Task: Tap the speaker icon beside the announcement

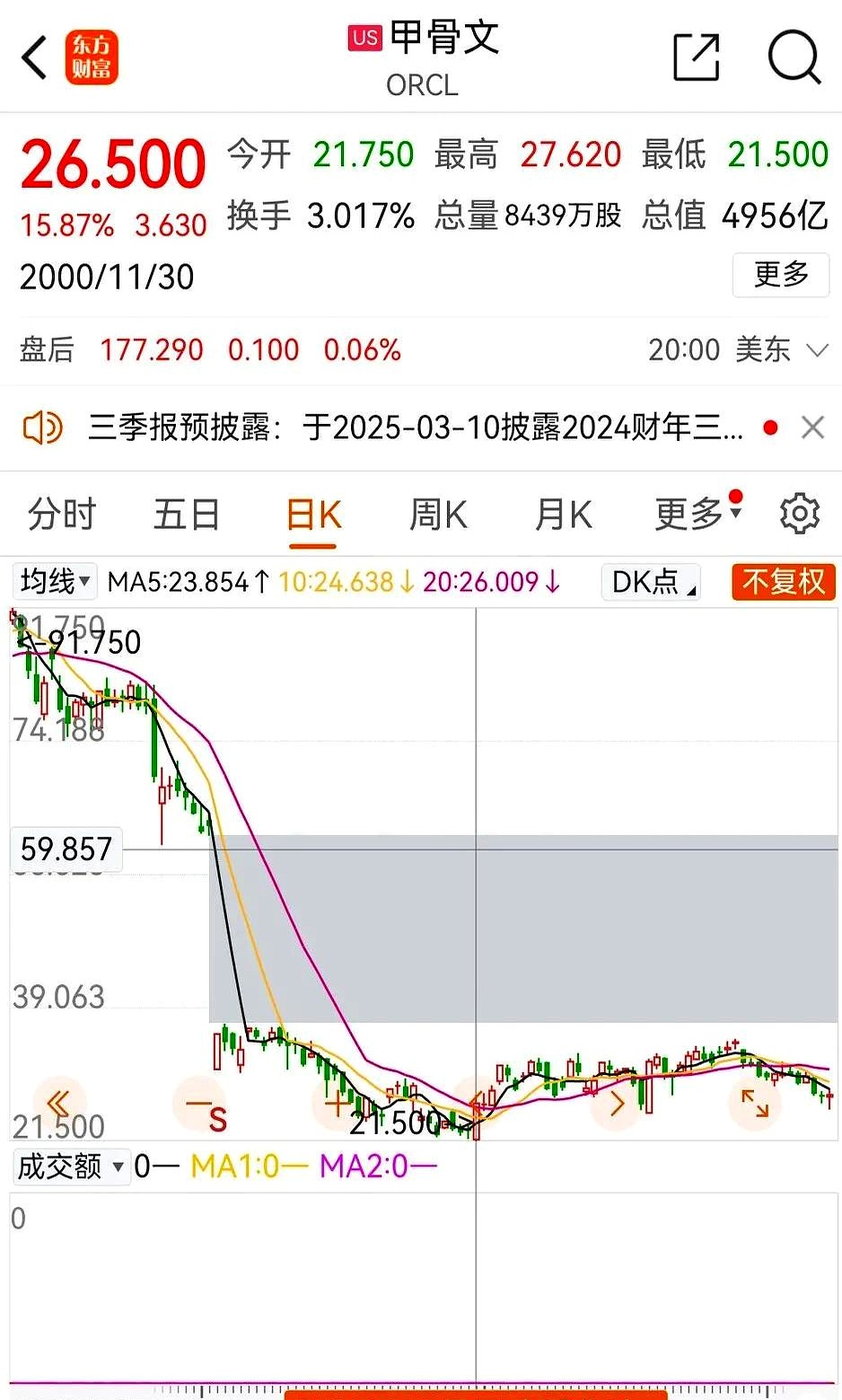Action: tap(42, 428)
